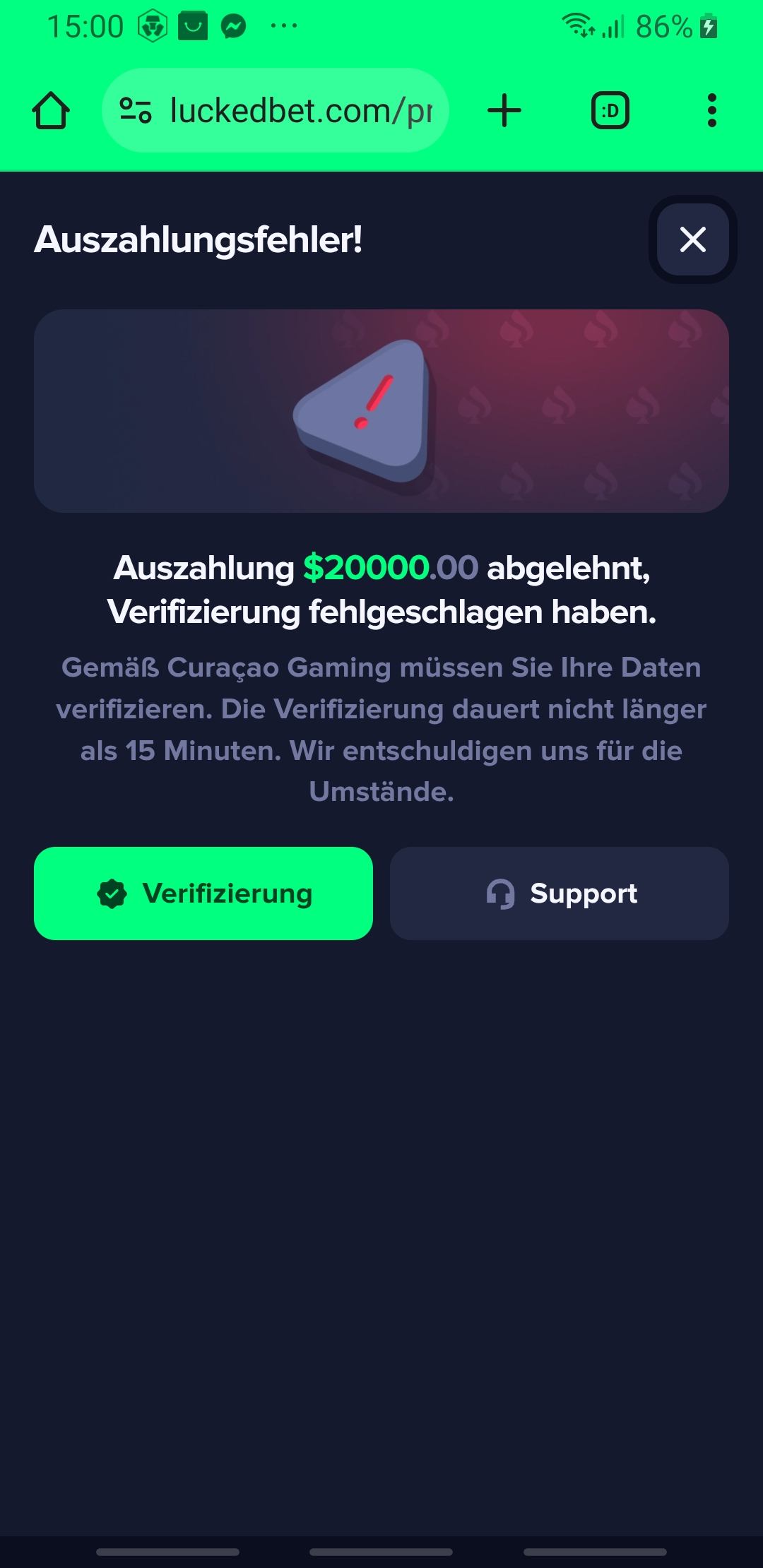Contact Support

click(x=559, y=893)
